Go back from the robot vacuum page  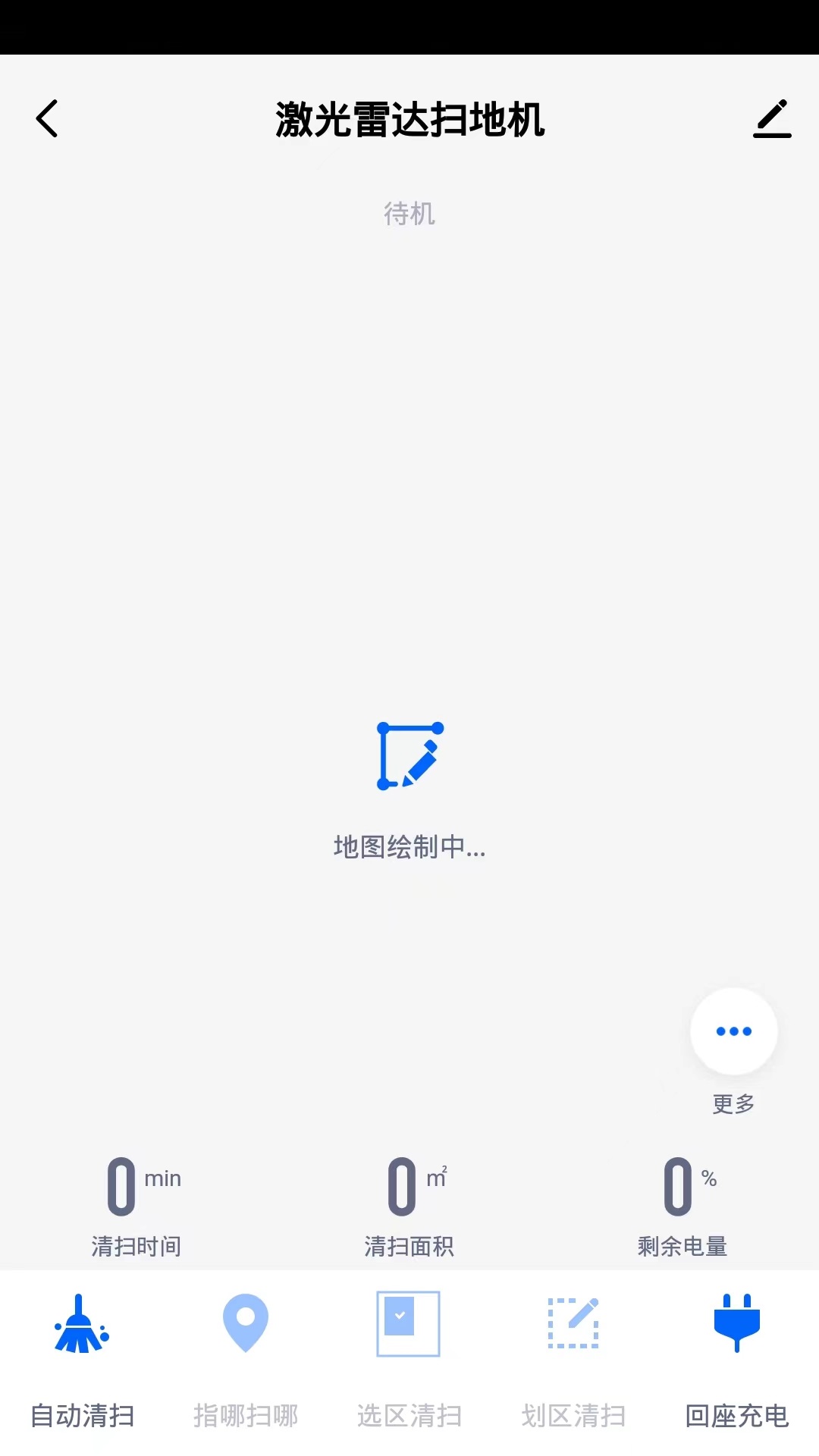point(47,119)
